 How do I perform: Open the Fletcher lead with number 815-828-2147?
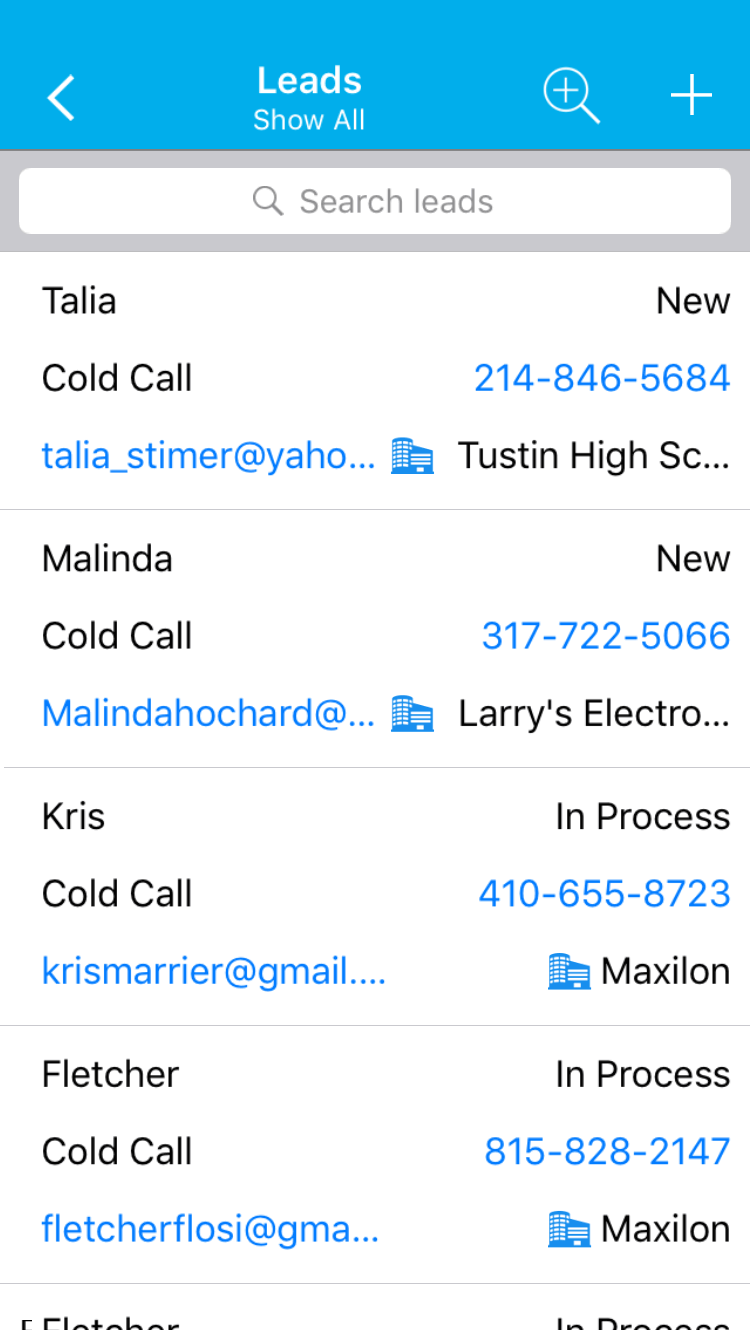point(110,1075)
